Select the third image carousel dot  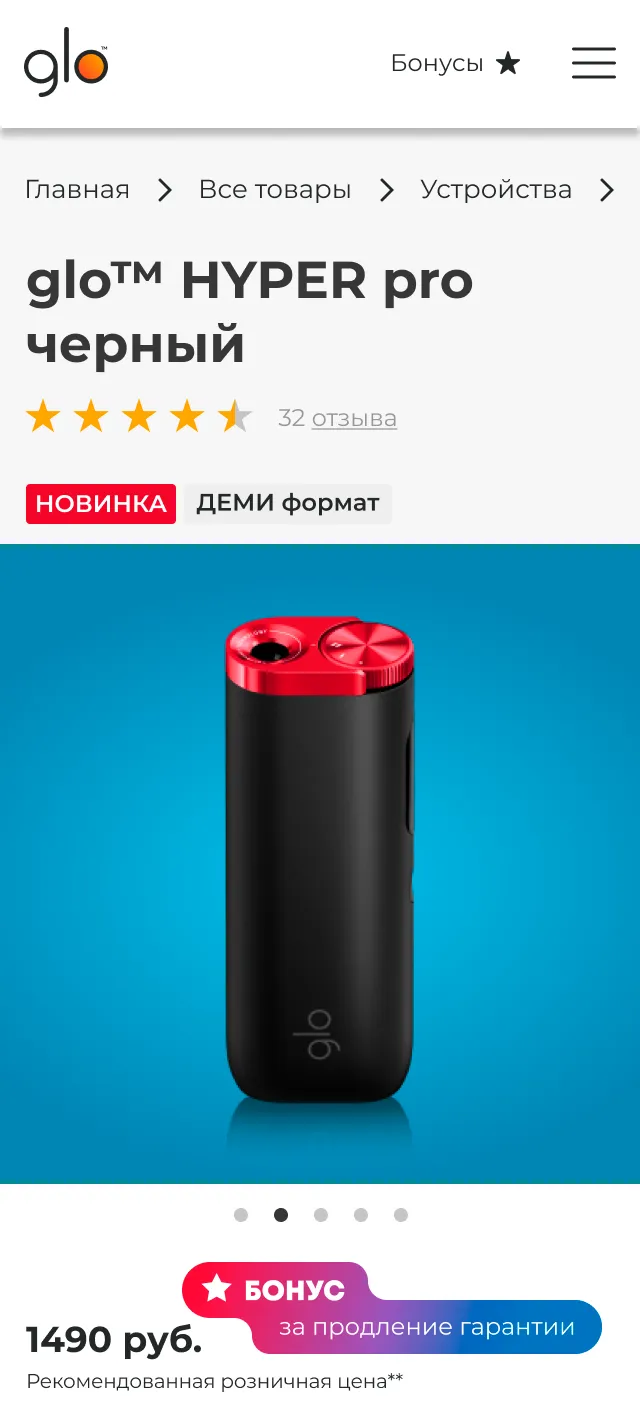(321, 1215)
